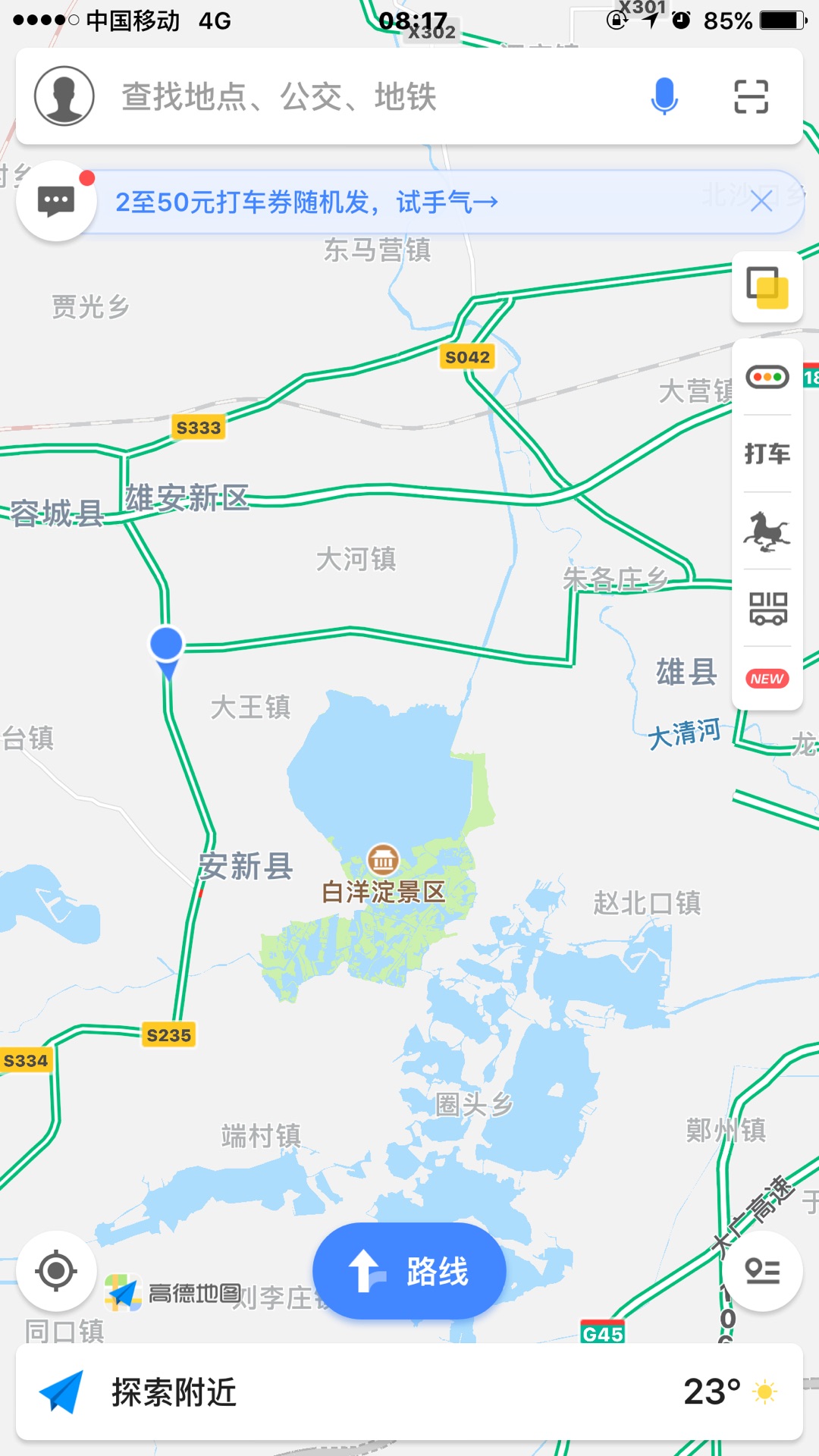Tap the 路线 route button
The height and width of the screenshot is (1456, 819).
[409, 1271]
